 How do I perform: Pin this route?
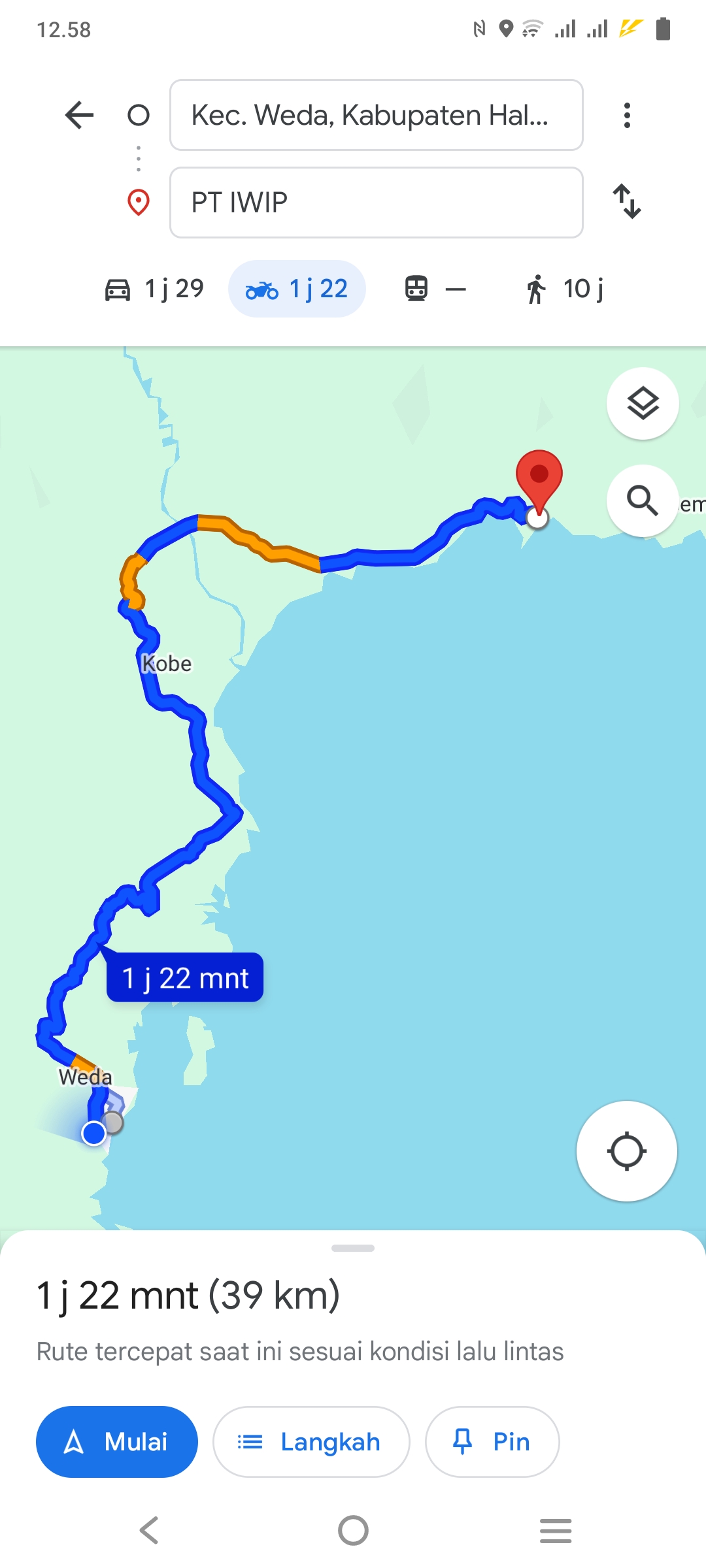[x=492, y=1441]
